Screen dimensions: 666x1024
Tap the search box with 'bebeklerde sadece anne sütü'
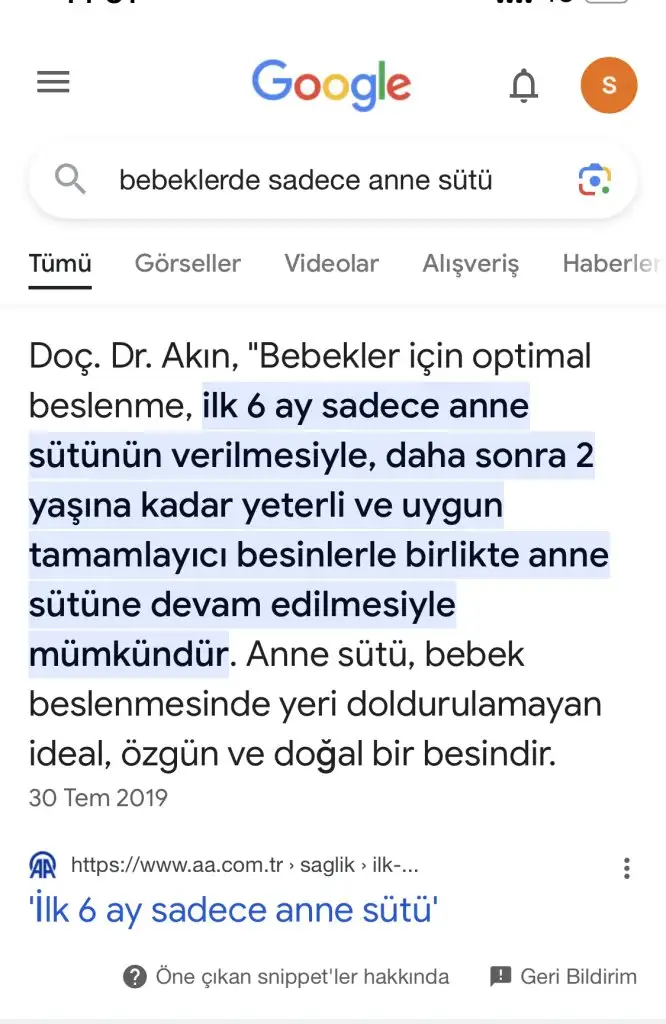305,180
